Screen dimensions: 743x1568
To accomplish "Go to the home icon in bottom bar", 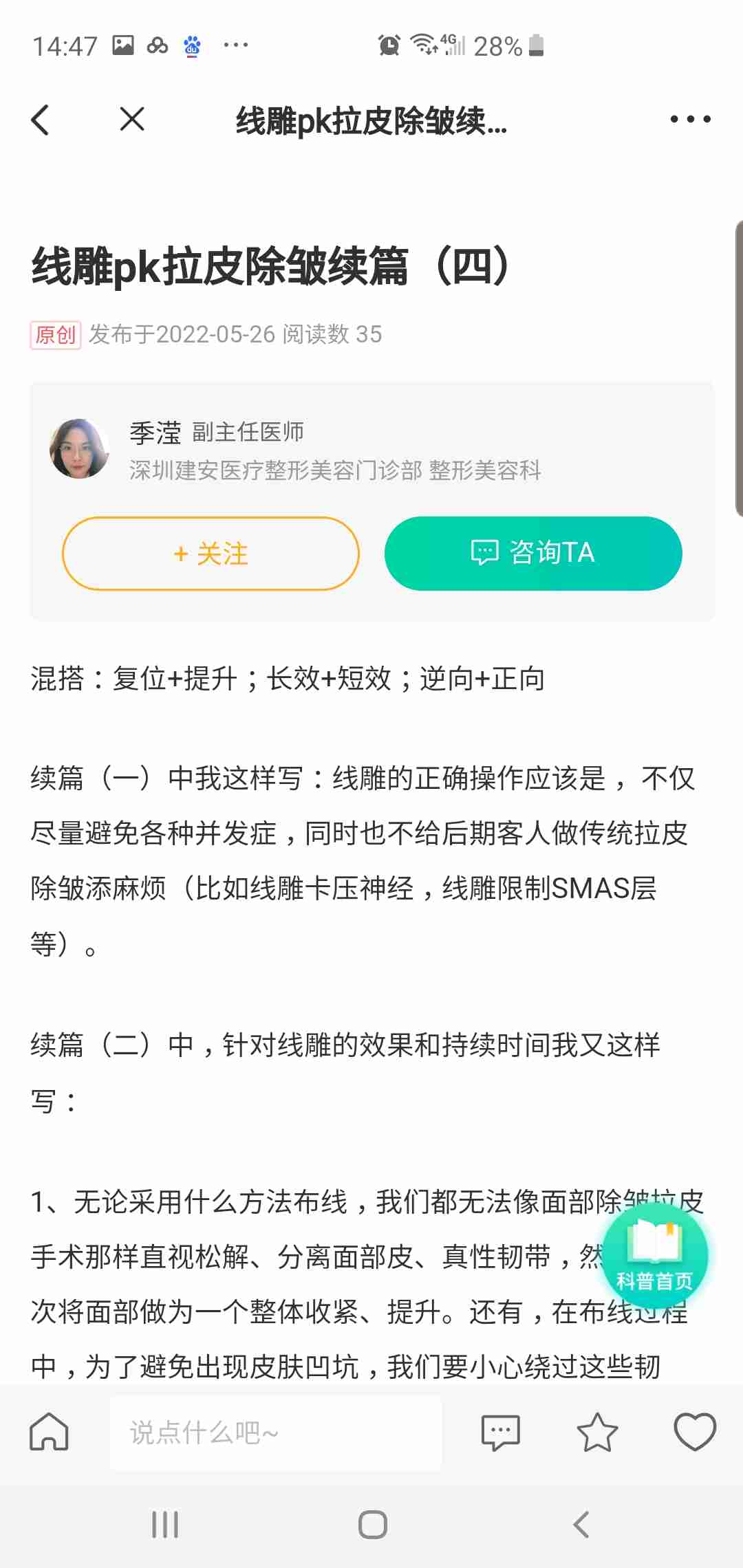I will [49, 1433].
